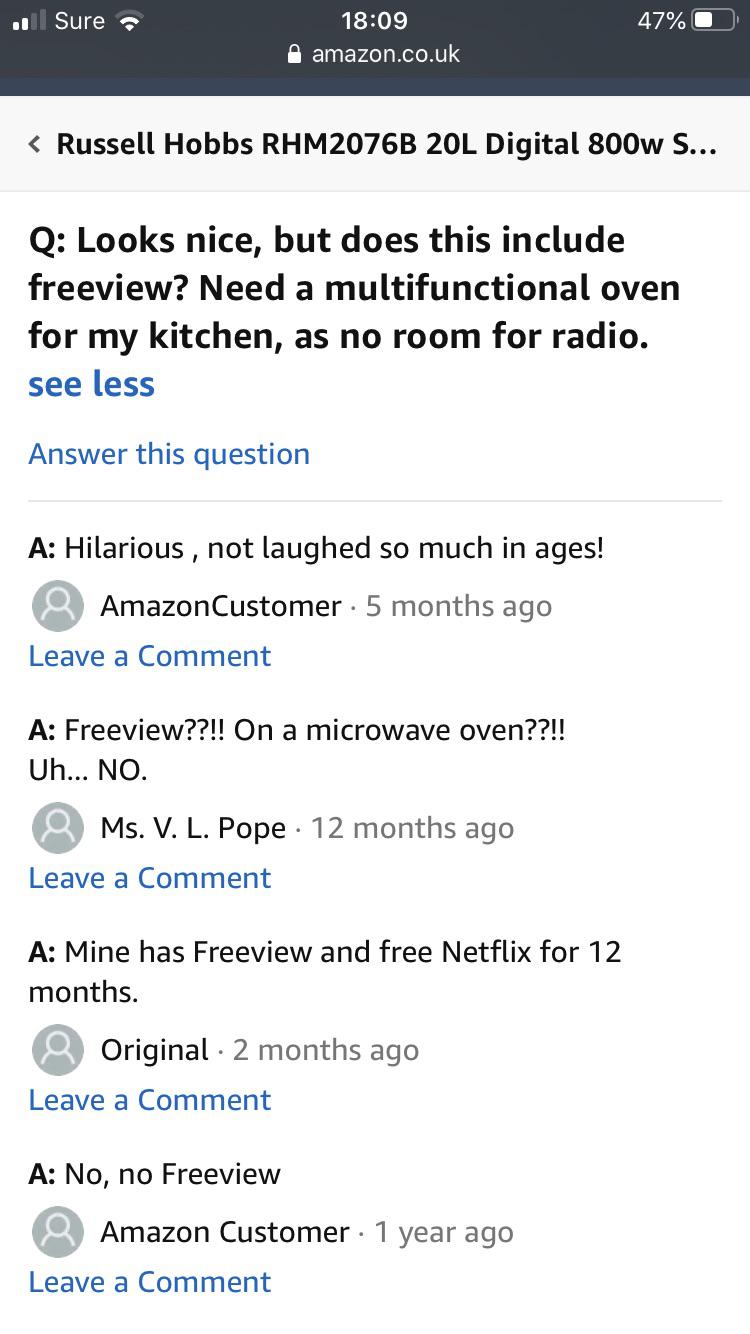
Task: Tap the padlock icon beside amazon.co.uk
Action: click(293, 54)
